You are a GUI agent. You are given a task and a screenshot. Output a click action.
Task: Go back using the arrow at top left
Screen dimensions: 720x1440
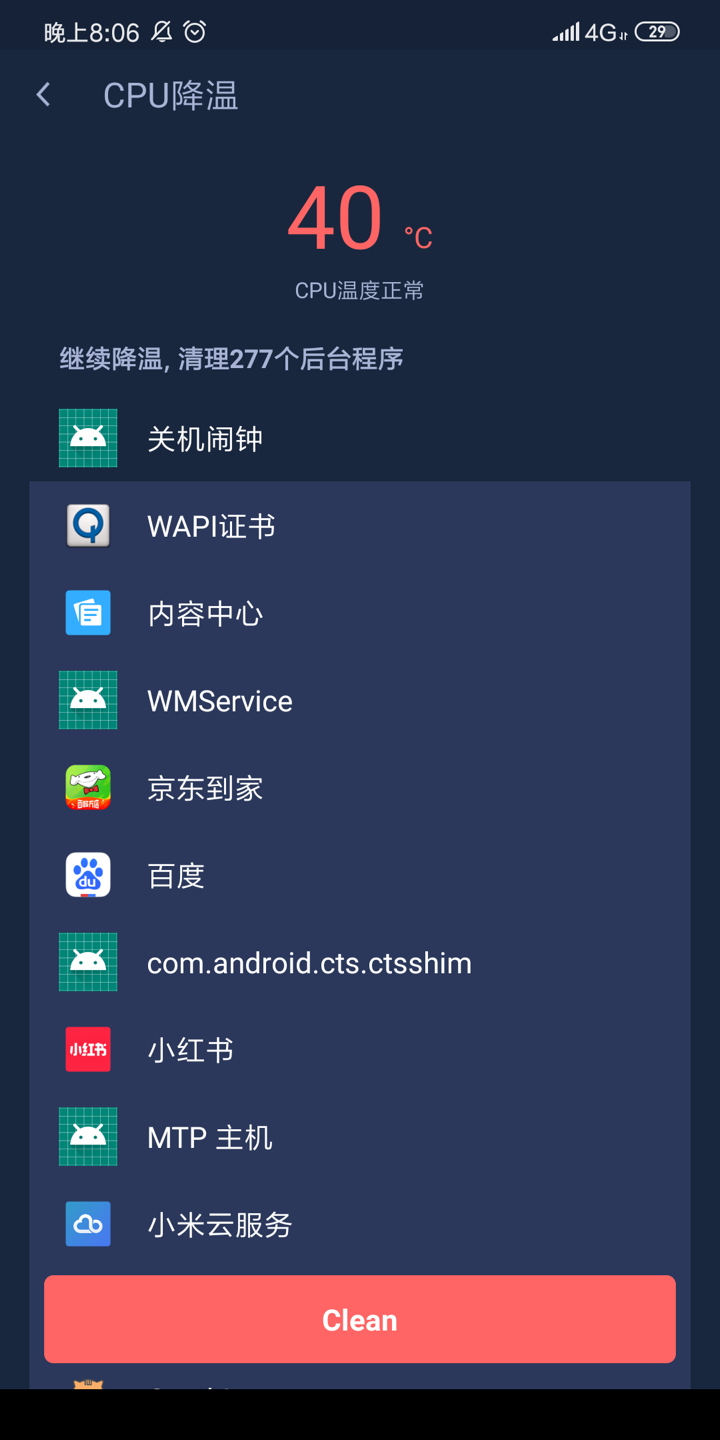coord(42,94)
